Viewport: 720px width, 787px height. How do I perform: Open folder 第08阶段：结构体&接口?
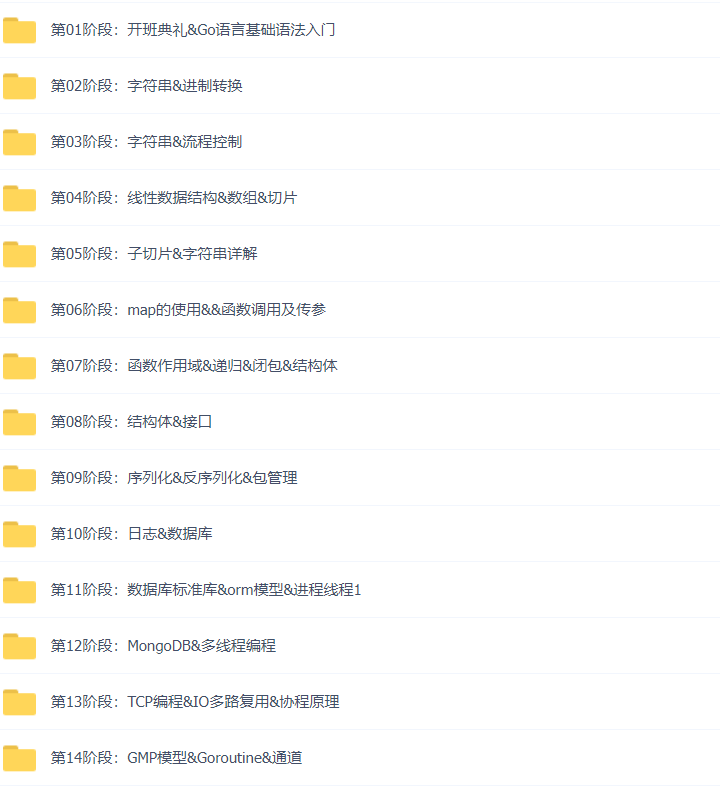point(131,422)
